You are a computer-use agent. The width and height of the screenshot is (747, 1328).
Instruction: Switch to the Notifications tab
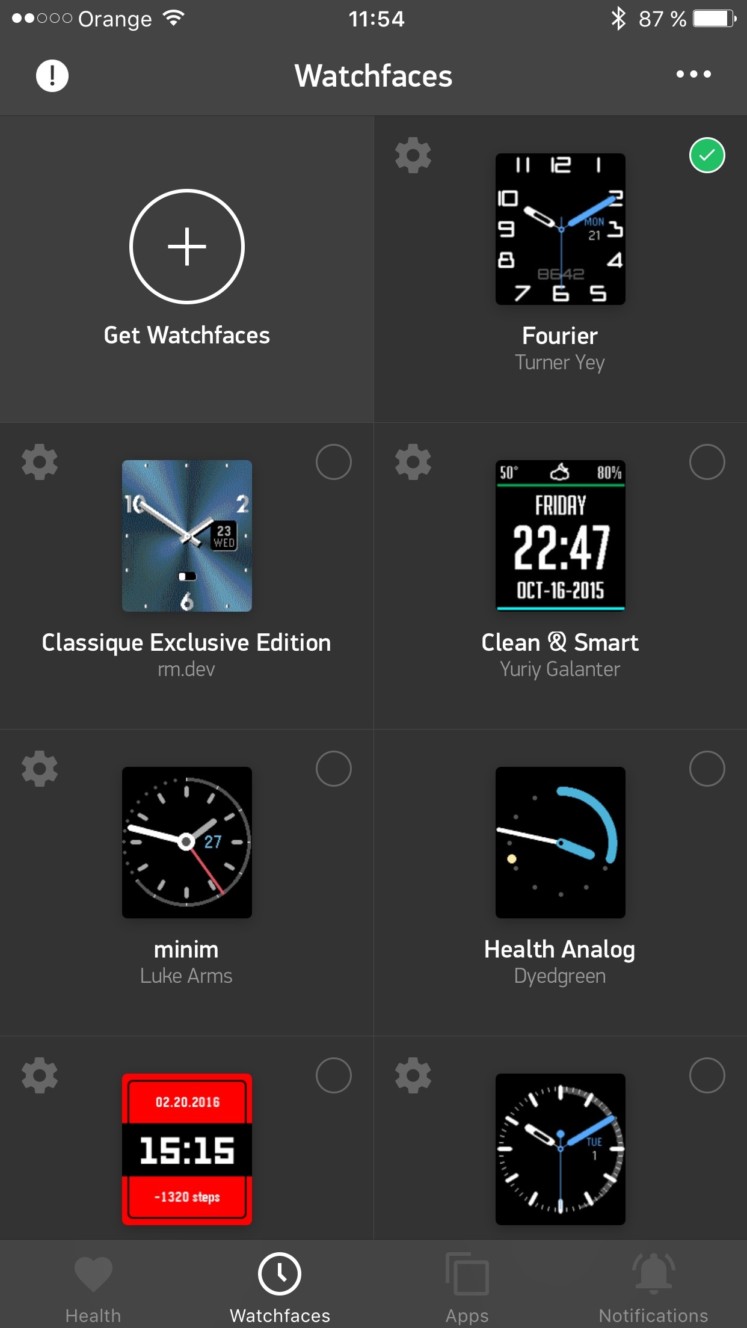pos(653,1290)
